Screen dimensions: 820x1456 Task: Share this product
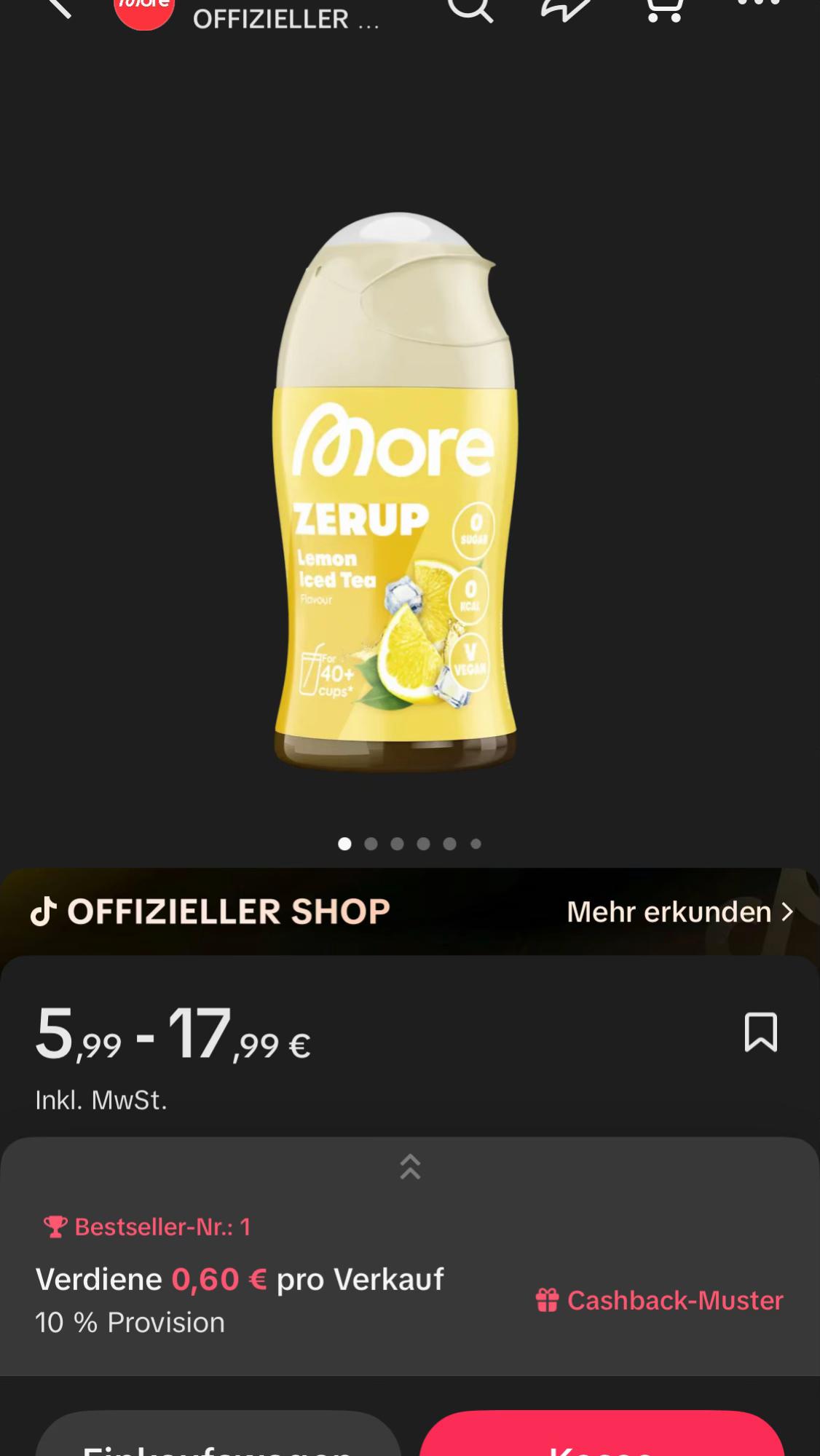[x=565, y=9]
